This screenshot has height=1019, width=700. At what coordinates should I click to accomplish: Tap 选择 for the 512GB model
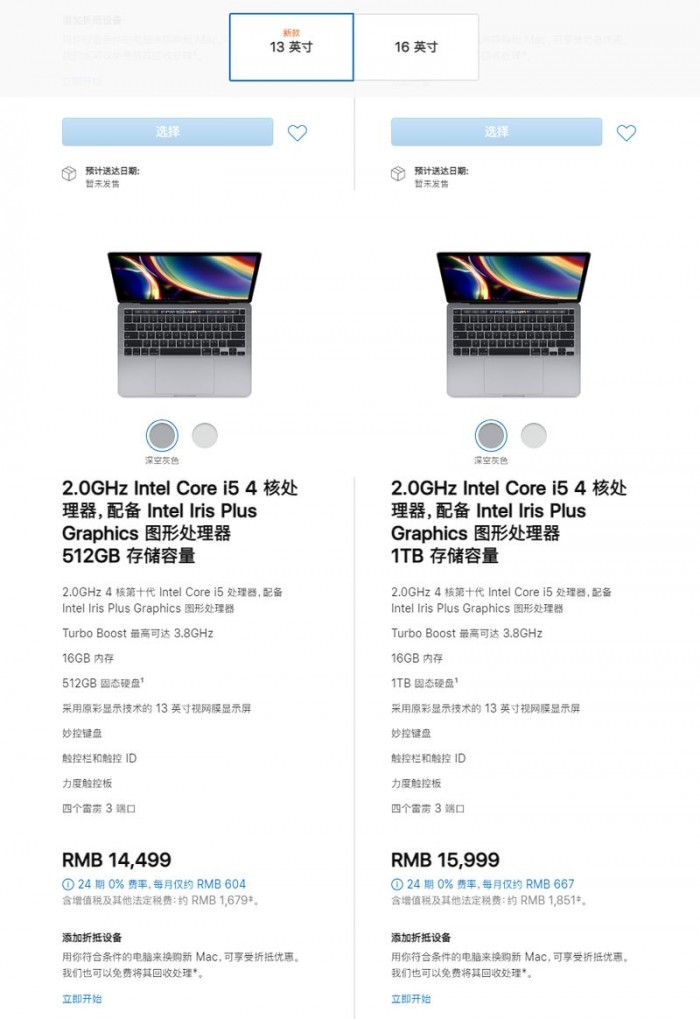[167, 132]
